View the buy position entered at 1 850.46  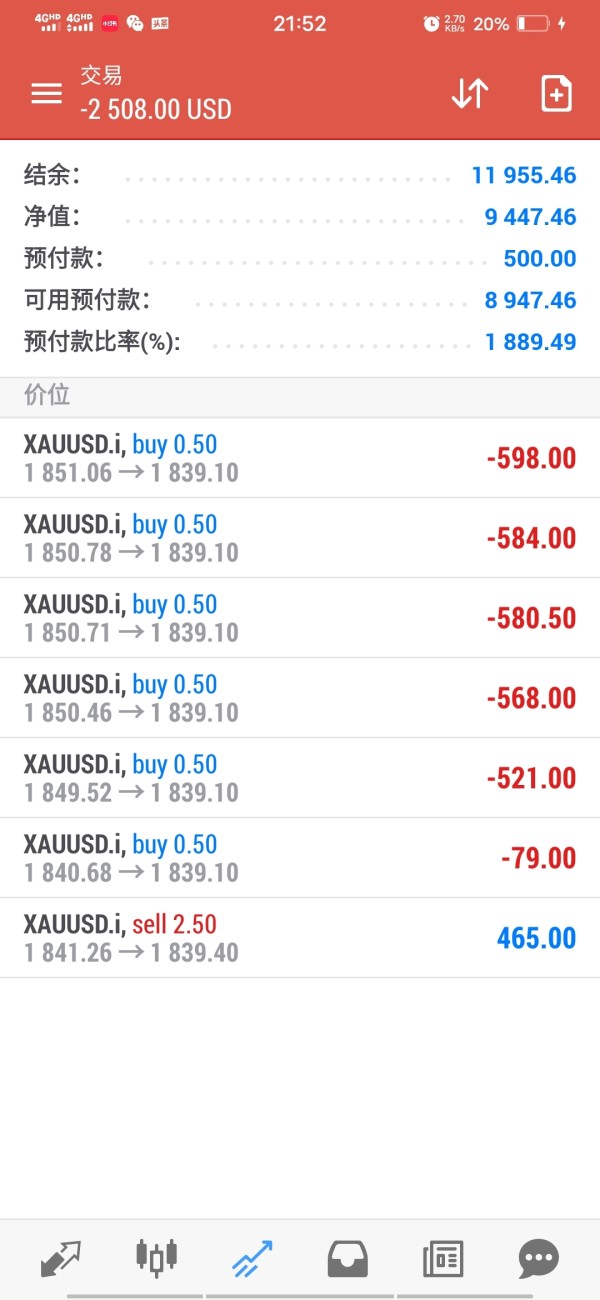(x=300, y=698)
